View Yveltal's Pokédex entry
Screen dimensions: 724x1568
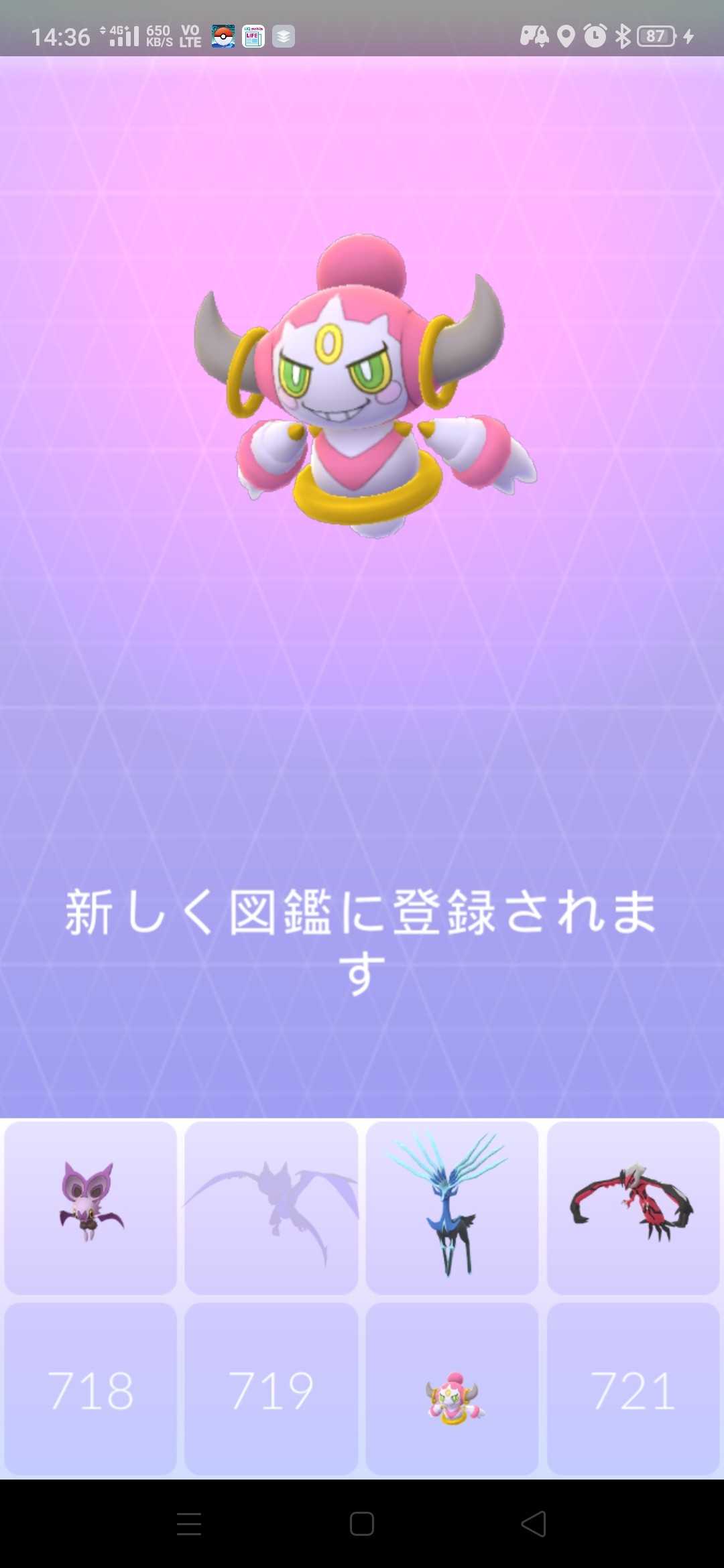[633, 1207]
